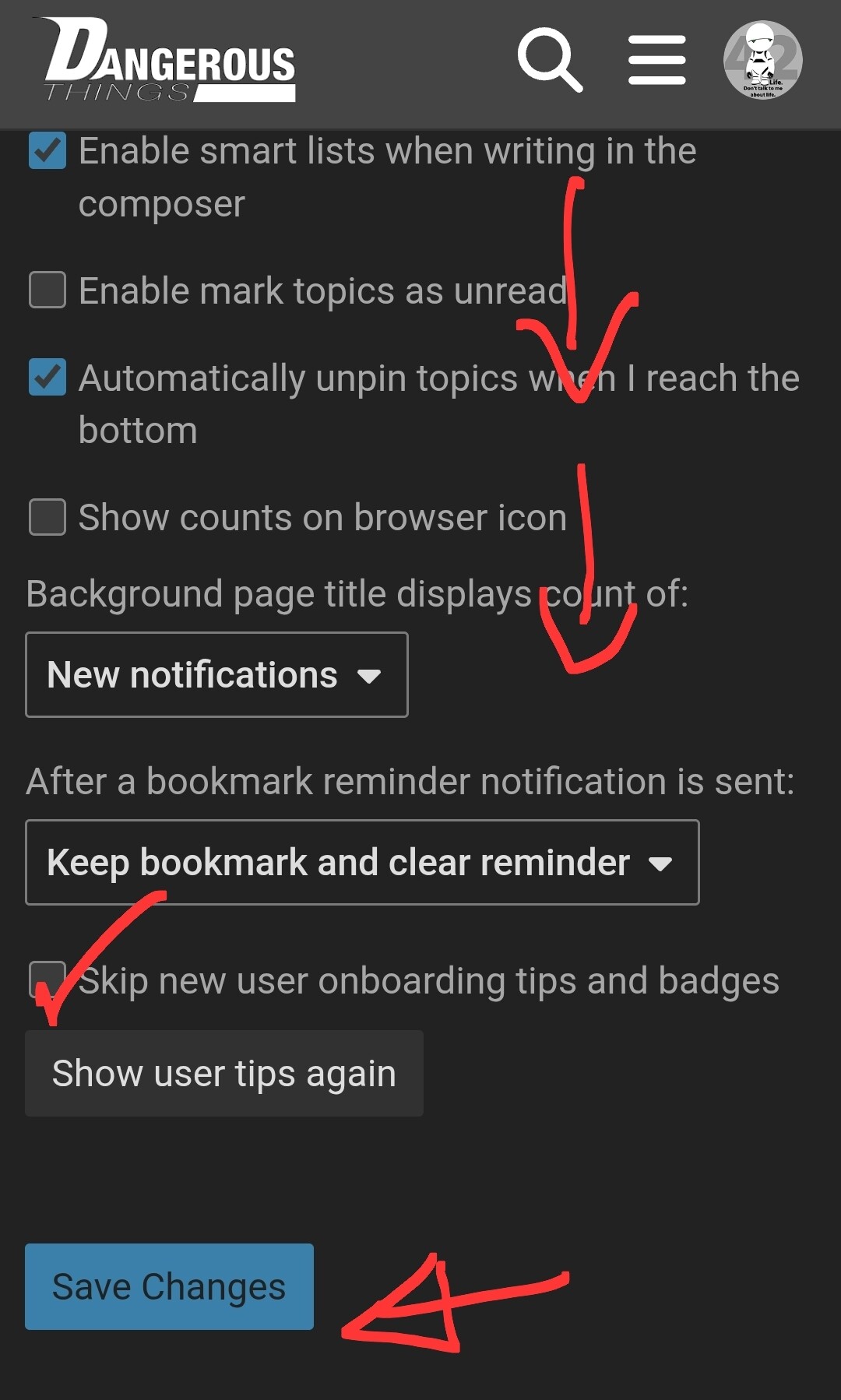Expand the New notifications dropdown
This screenshot has height=1400, width=841.
tap(216, 674)
